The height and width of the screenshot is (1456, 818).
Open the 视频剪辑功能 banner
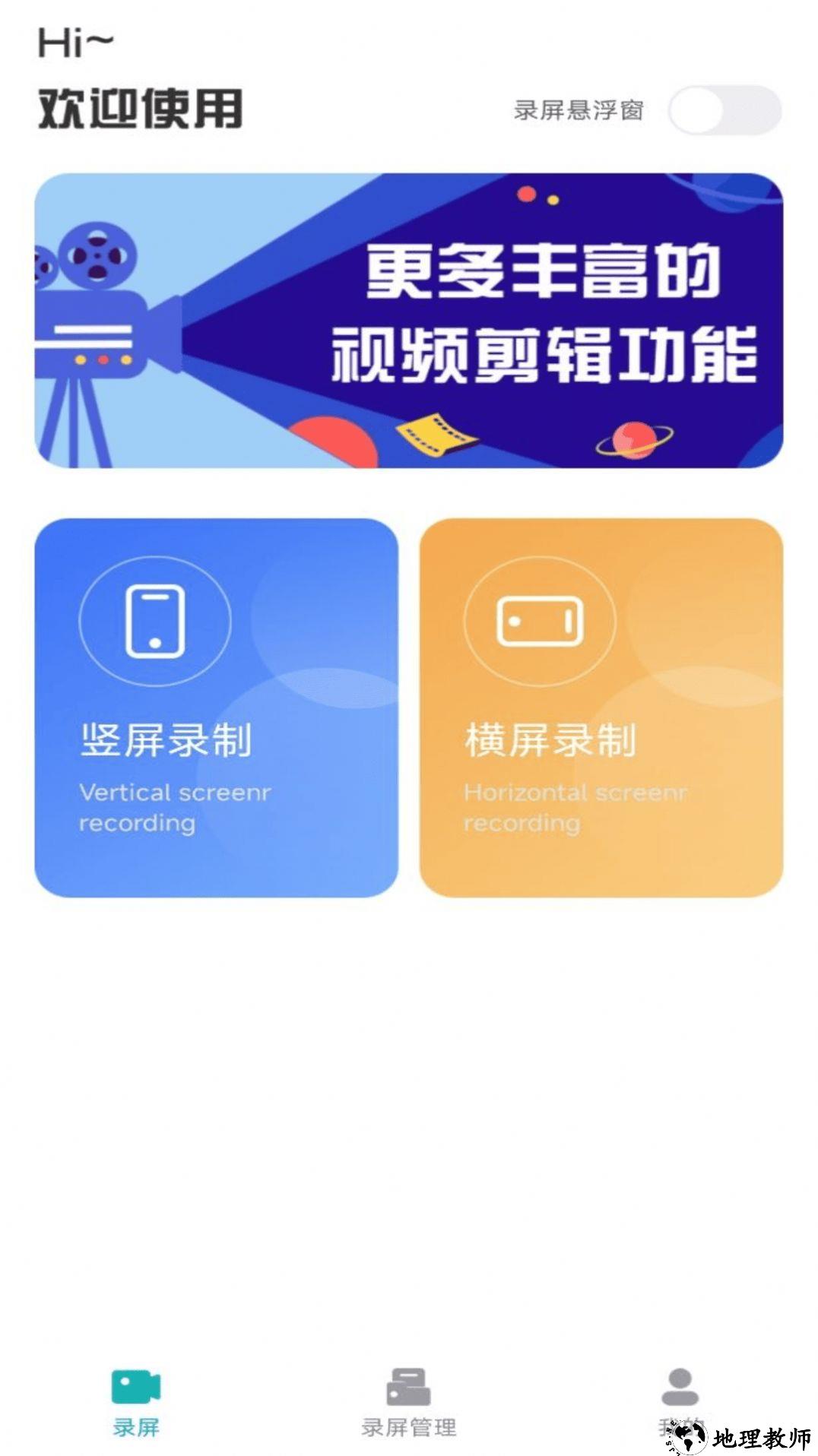tap(409, 320)
